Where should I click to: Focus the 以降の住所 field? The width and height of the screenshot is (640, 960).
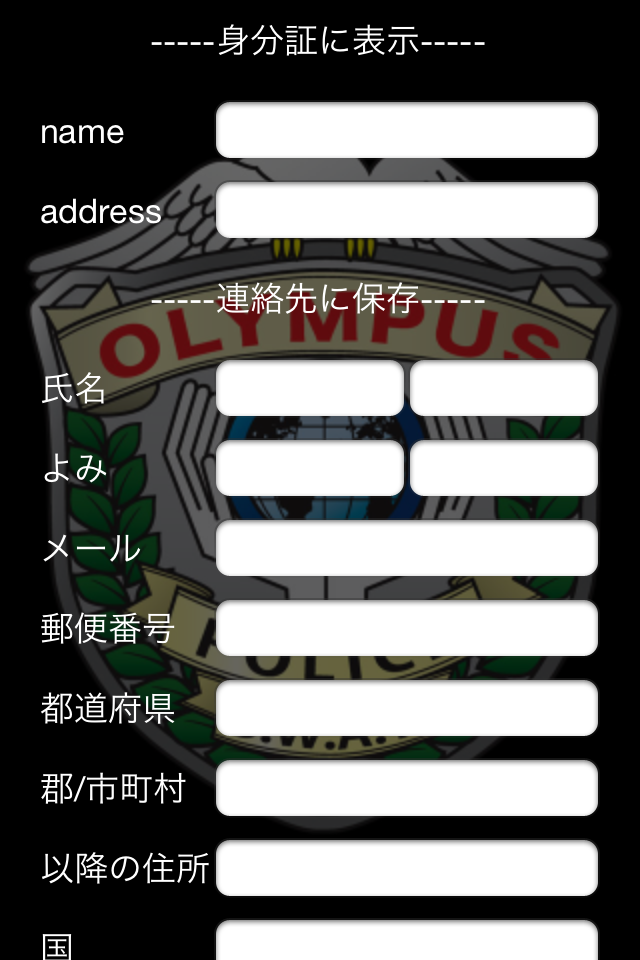(406, 868)
